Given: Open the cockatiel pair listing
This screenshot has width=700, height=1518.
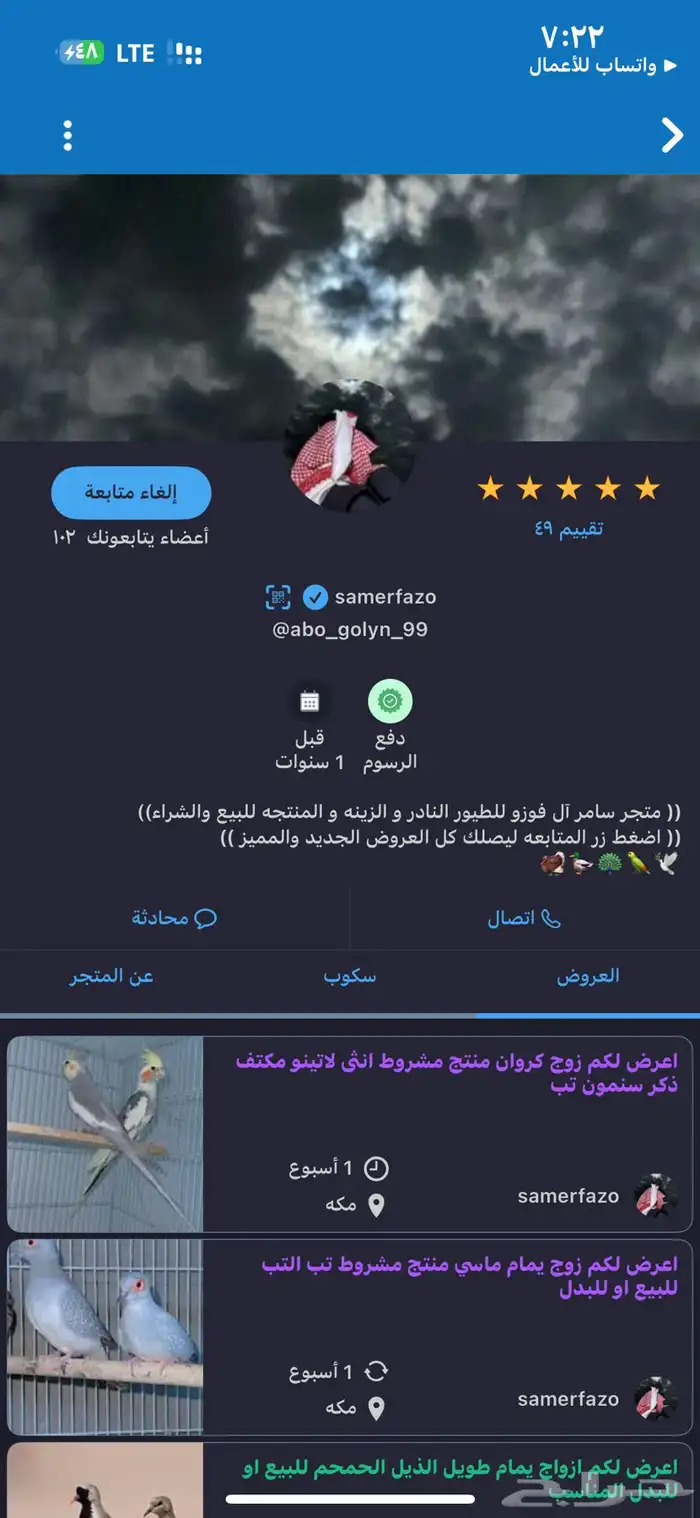Looking at the screenshot, I should tap(350, 1133).
